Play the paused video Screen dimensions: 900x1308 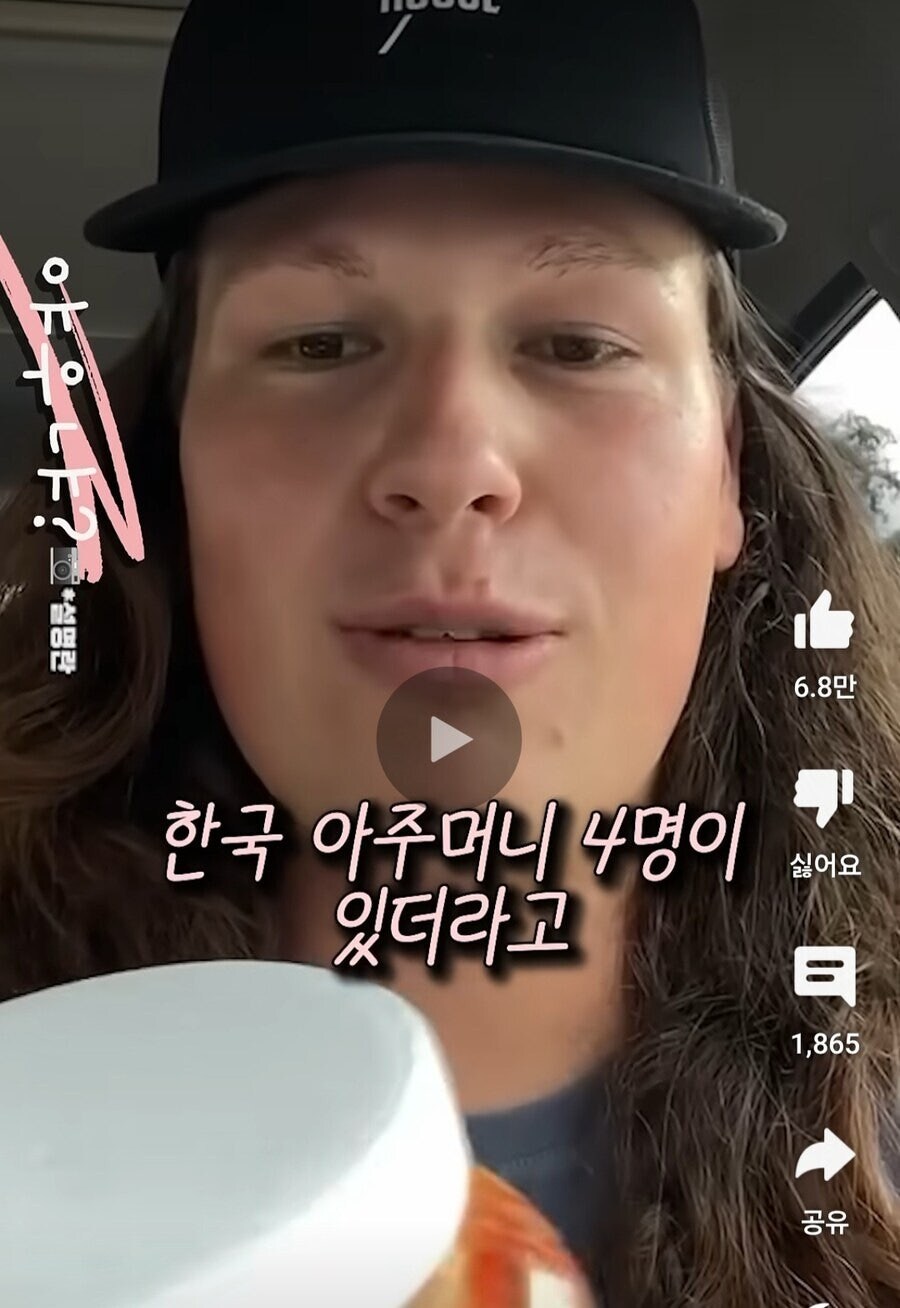point(449,739)
